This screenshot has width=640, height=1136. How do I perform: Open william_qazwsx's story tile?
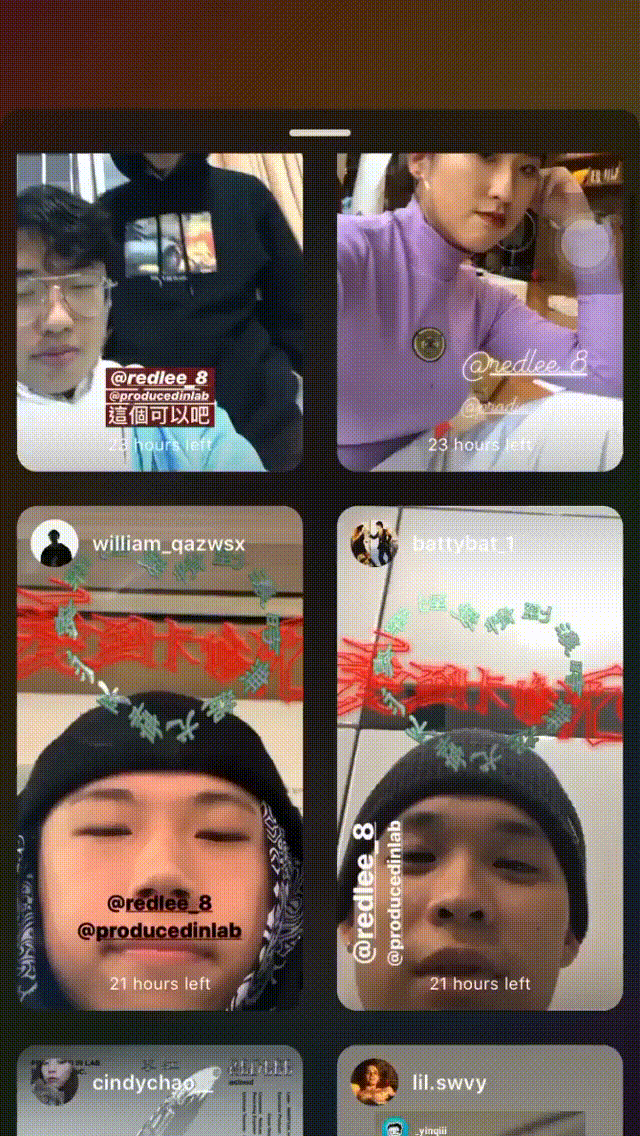coord(160,760)
